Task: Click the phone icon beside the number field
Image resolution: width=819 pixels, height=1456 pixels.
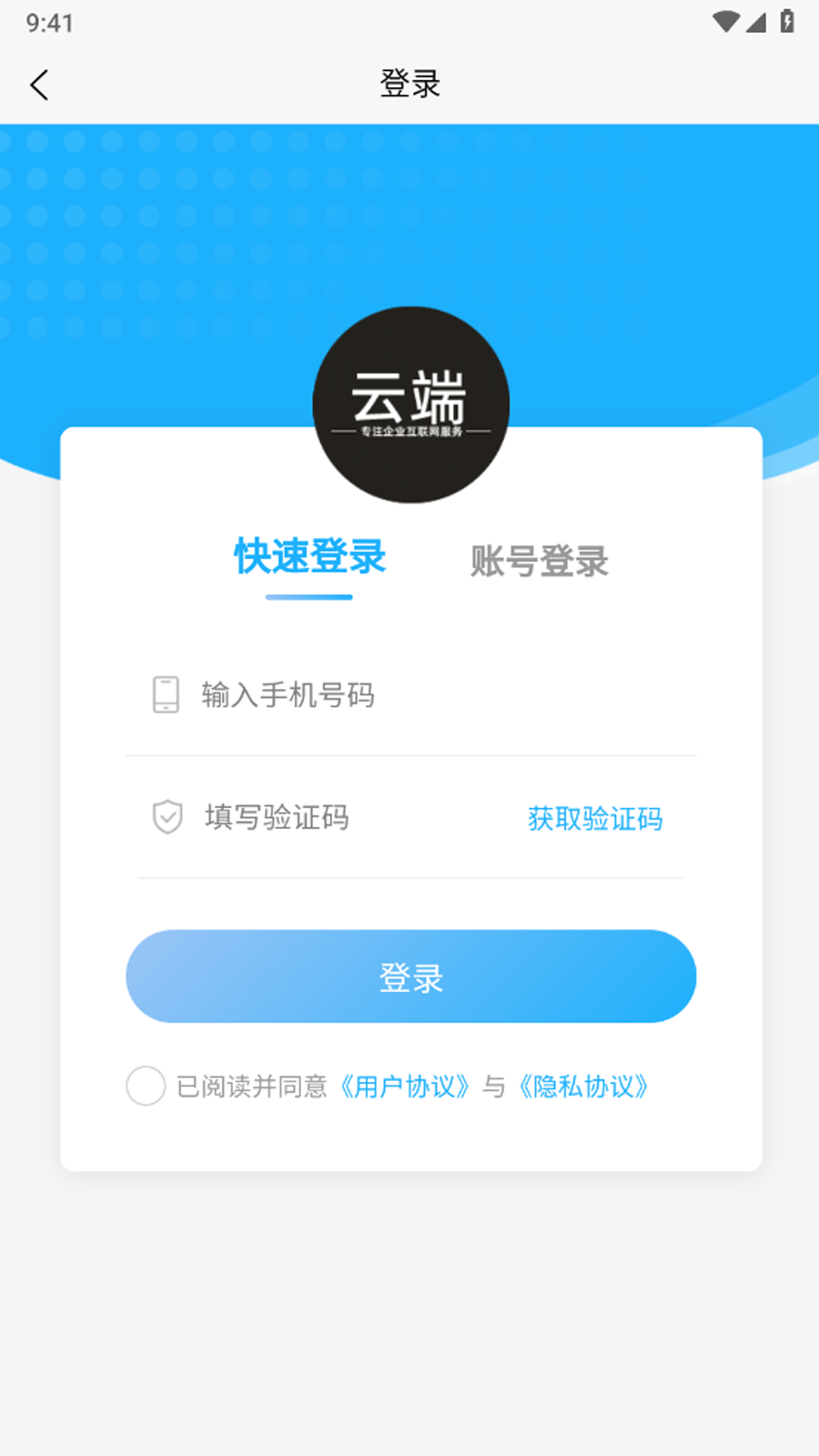Action: tap(166, 695)
